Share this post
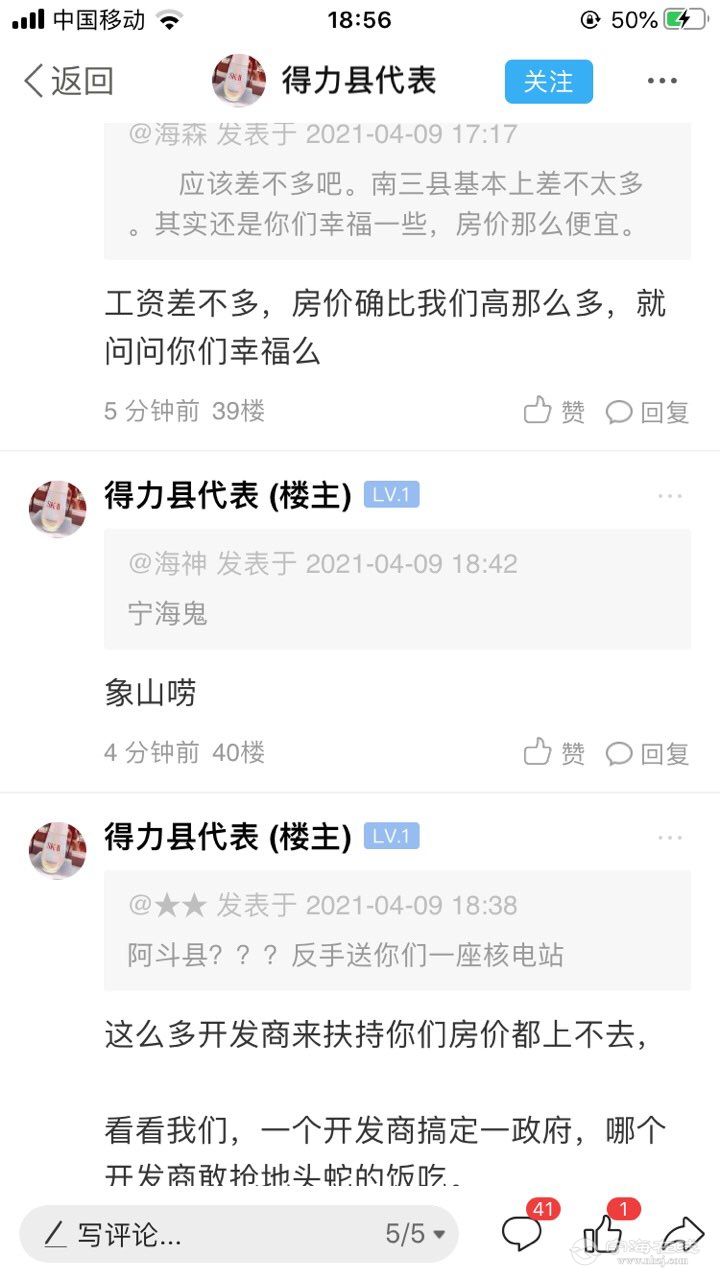Image resolution: width=720 pixels, height=1280 pixels. click(682, 1232)
